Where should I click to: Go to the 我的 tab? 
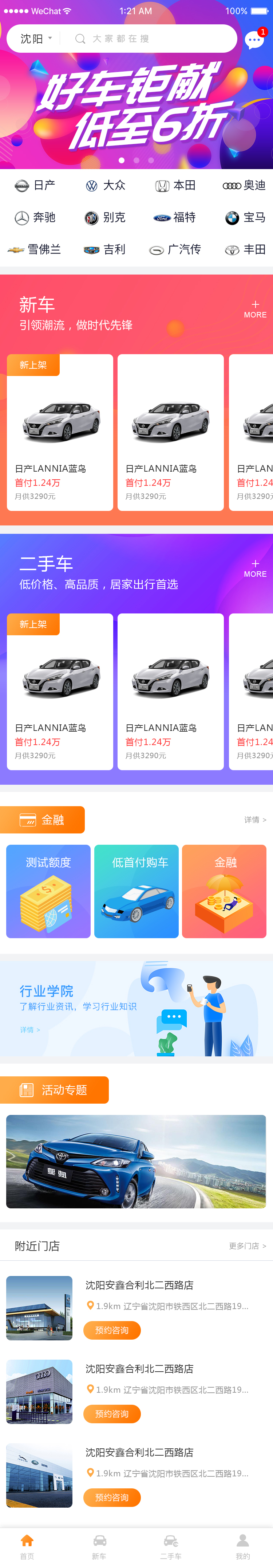(242, 1546)
